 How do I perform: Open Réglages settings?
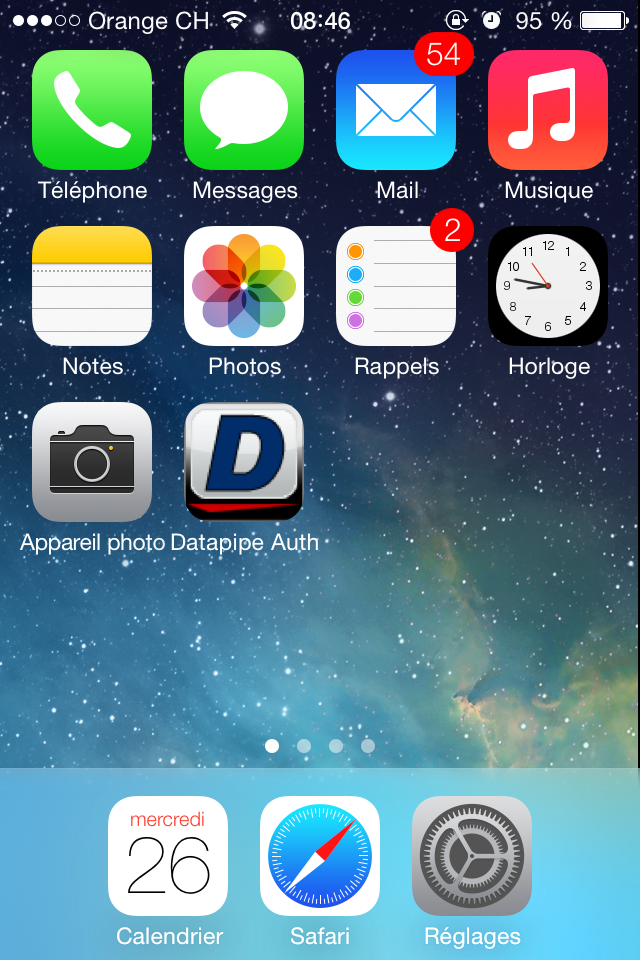pyautogui.click(x=472, y=856)
